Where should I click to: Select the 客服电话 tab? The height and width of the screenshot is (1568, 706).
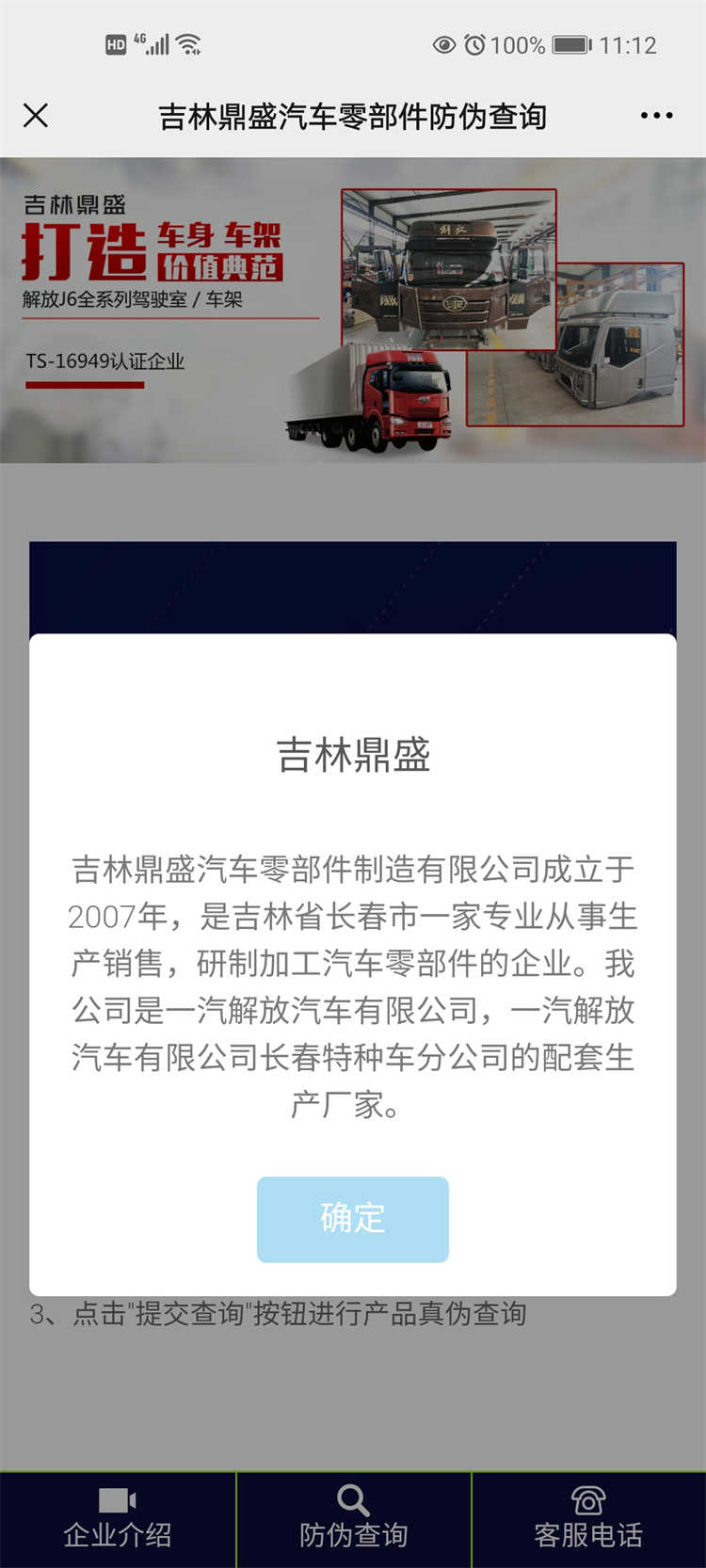coord(588,1519)
